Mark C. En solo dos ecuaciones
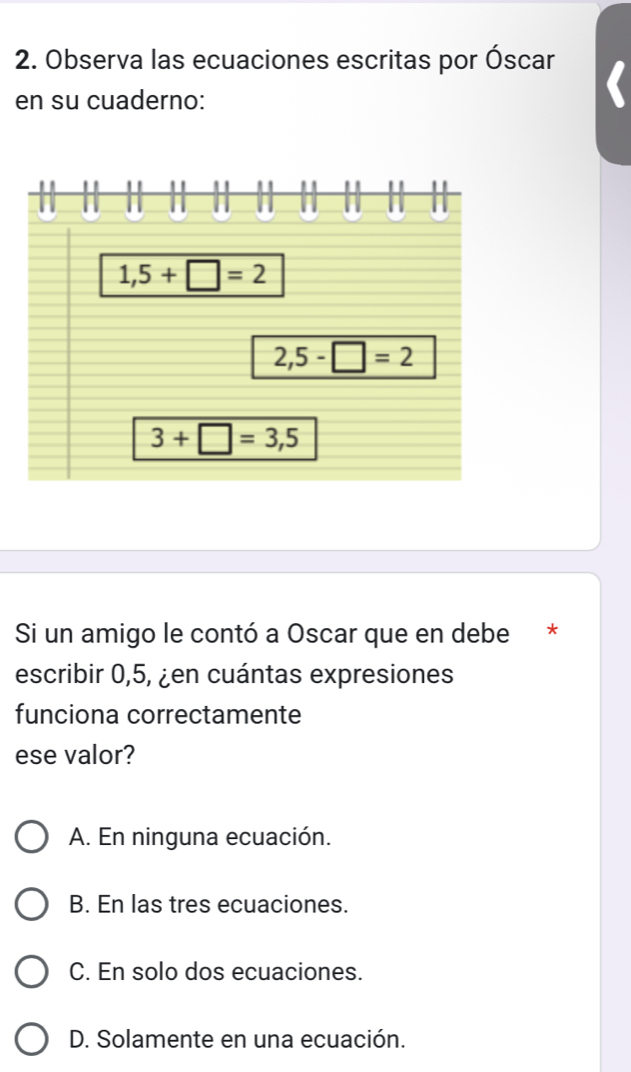This screenshot has height=1072, width=631. click(33, 971)
